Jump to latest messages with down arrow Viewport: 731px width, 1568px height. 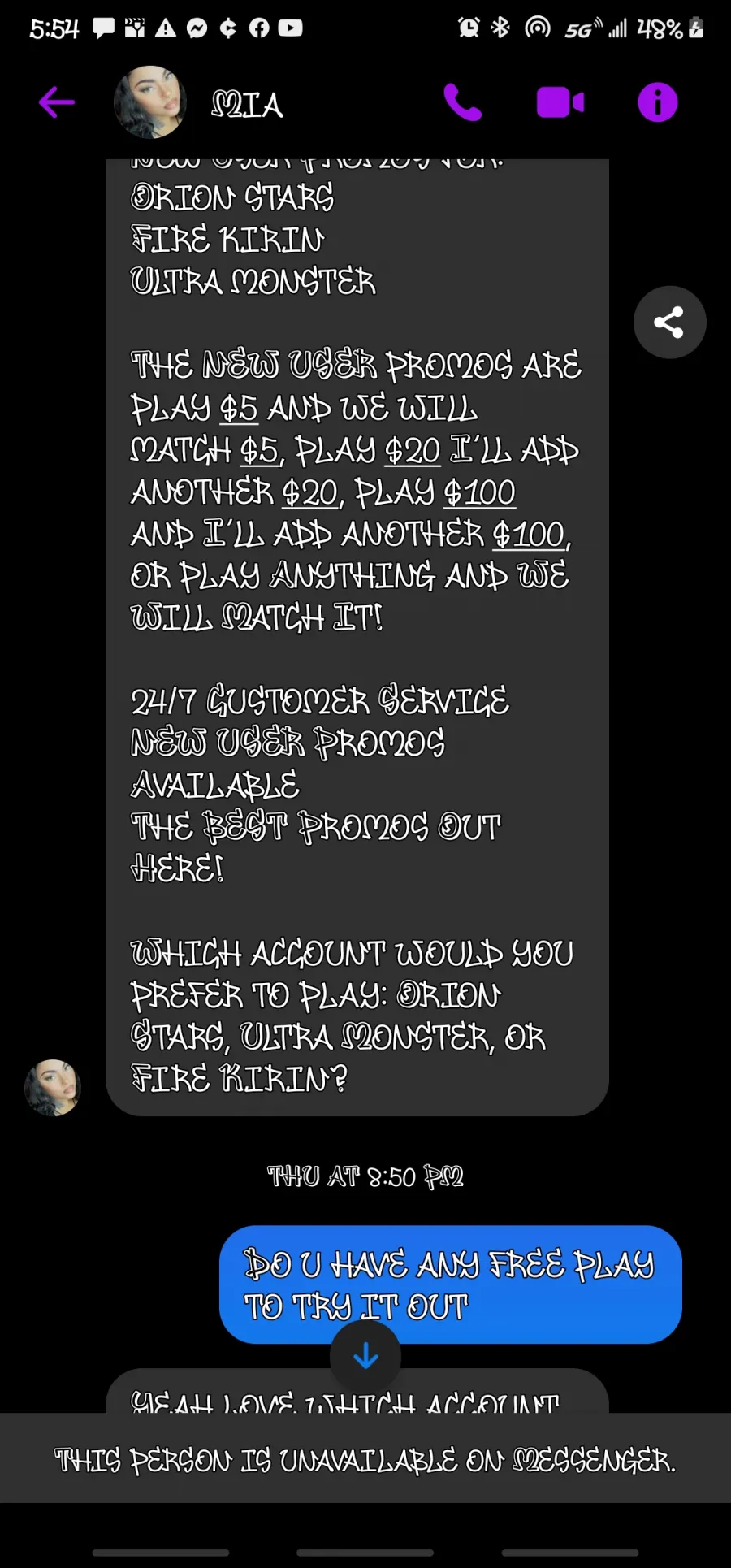click(x=365, y=1356)
